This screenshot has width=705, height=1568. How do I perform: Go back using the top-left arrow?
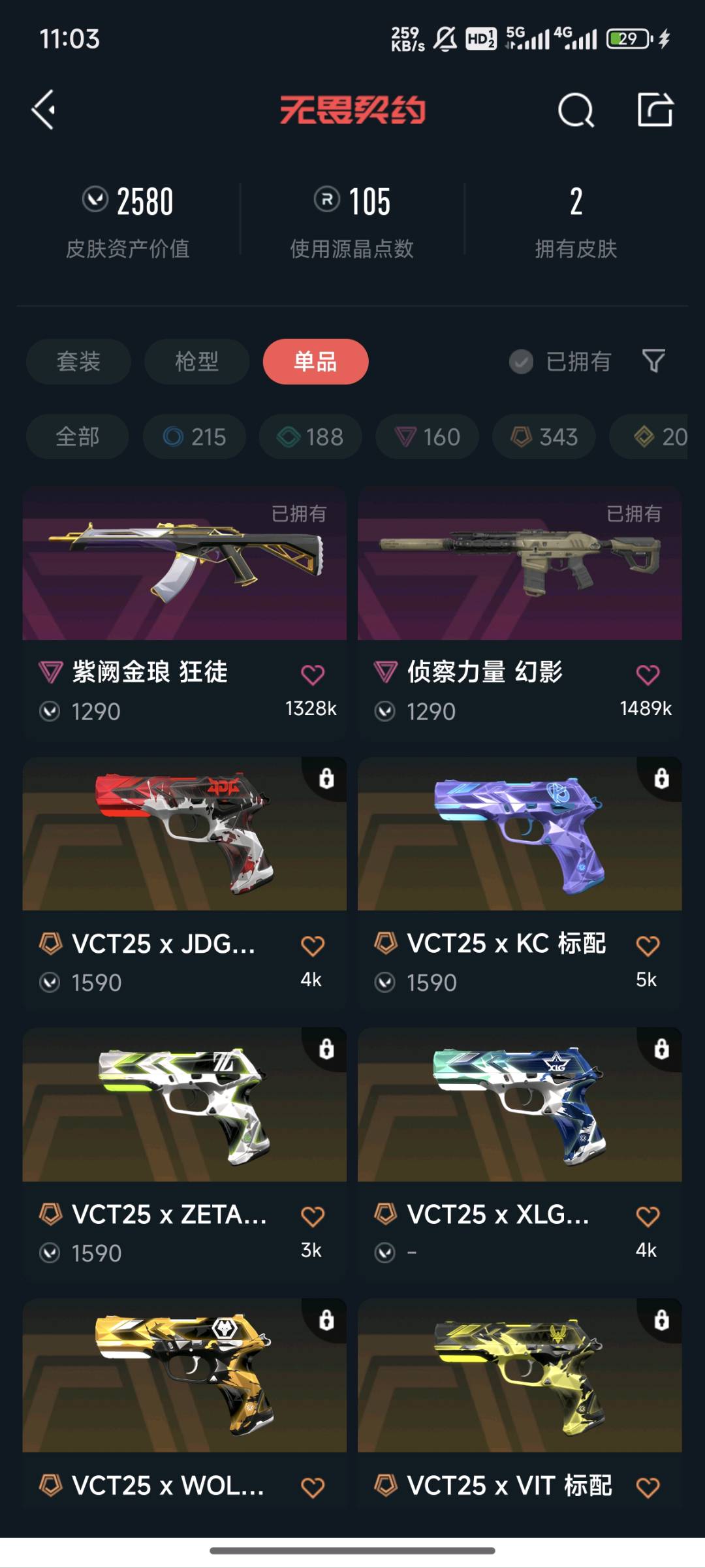tap(44, 110)
